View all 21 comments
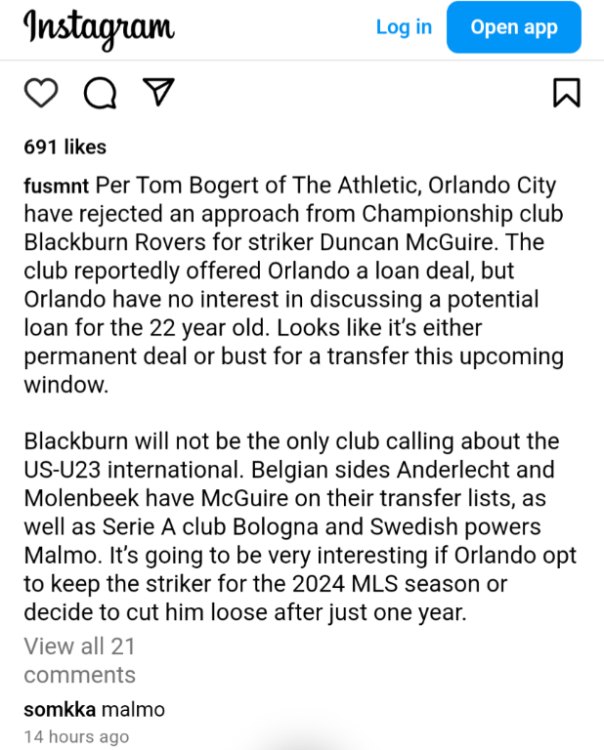This screenshot has height=750, width=604. tap(79, 660)
